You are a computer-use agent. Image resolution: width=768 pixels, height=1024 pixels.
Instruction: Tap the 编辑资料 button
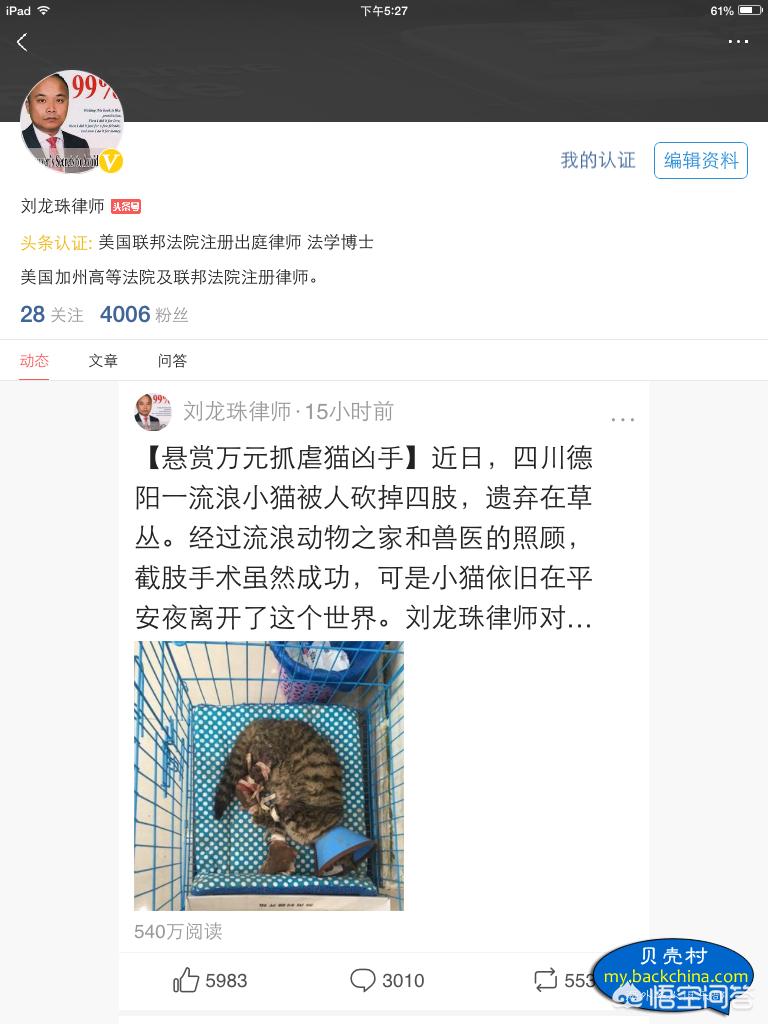[701, 160]
